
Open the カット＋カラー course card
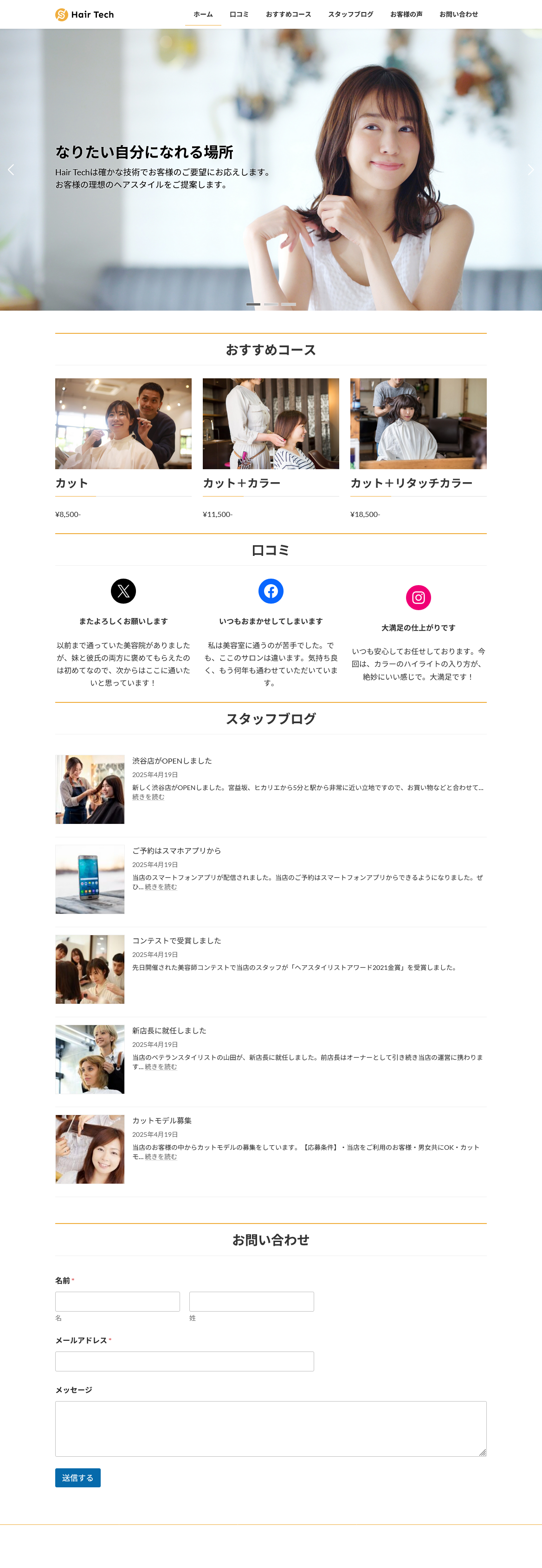click(x=271, y=424)
